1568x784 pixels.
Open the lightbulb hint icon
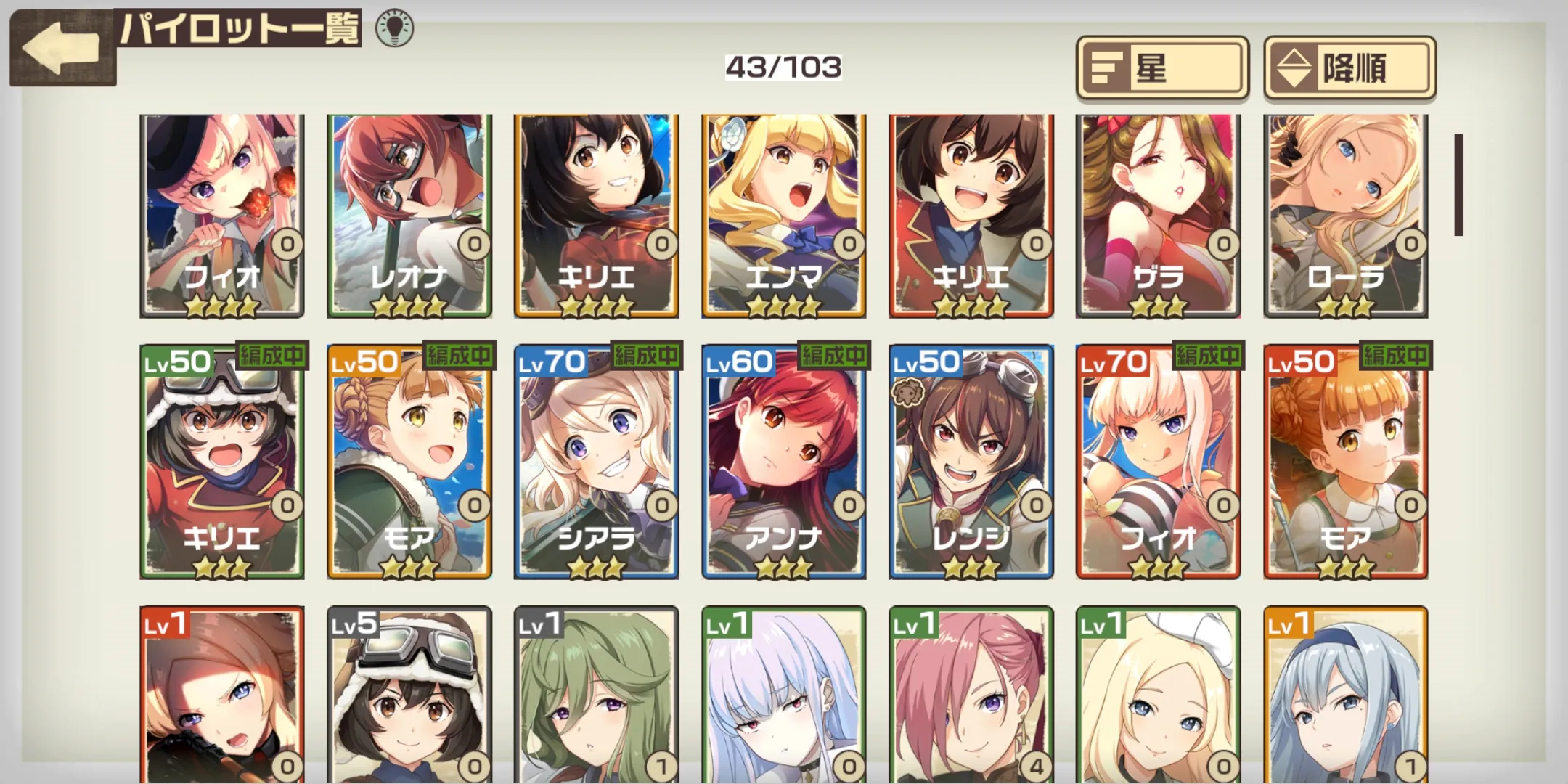coord(394,29)
